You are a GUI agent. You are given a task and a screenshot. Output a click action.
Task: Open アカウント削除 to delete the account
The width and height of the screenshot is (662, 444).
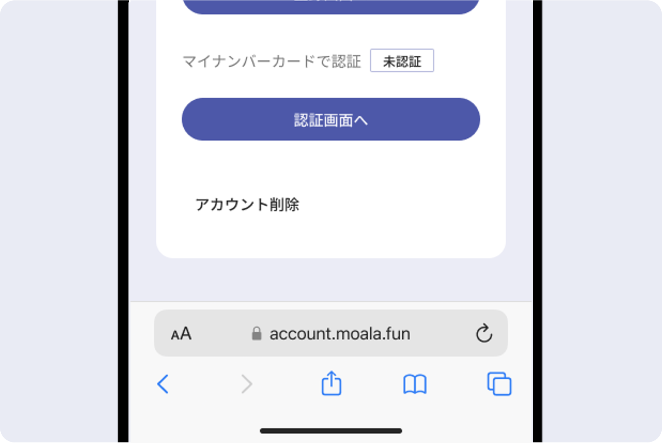click(247, 205)
